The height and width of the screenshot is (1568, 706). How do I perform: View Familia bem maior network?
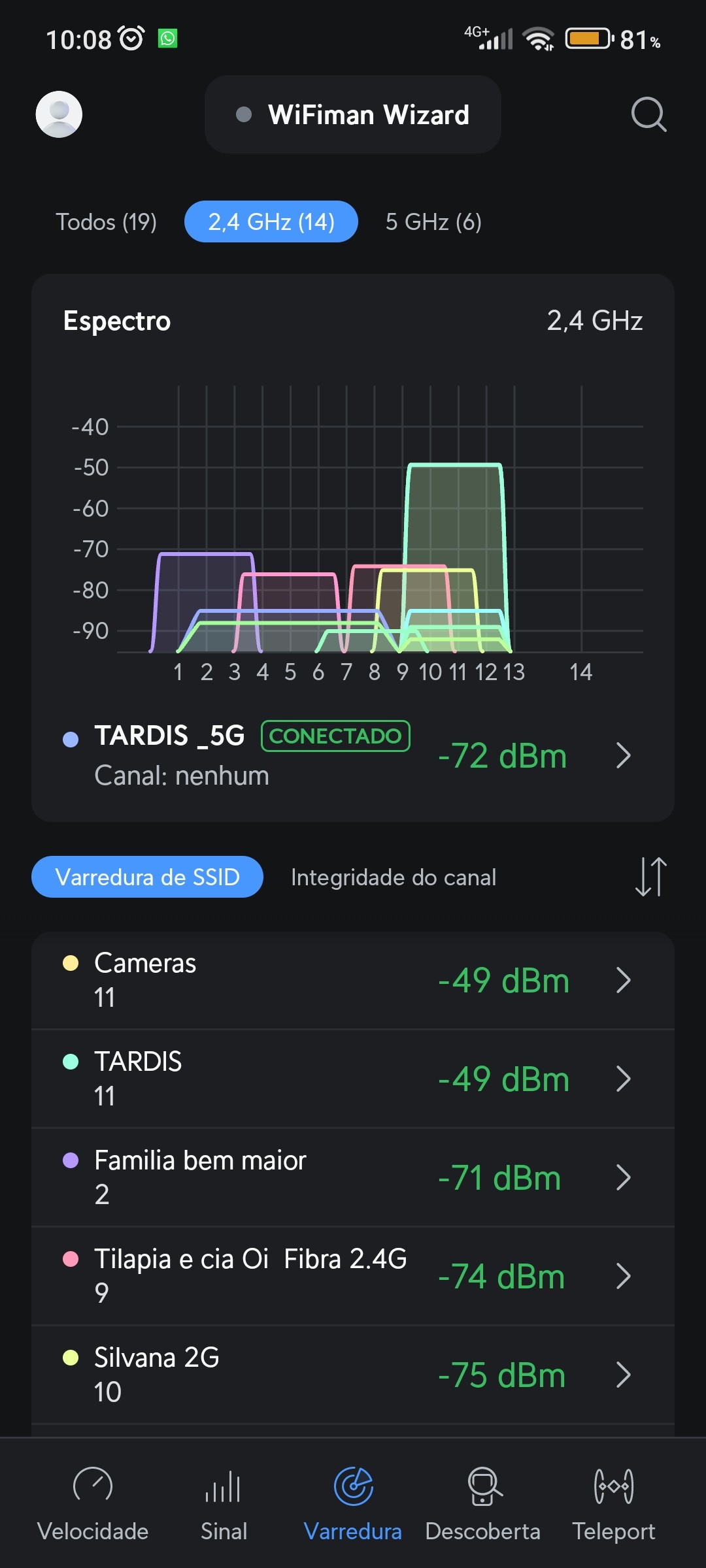[x=353, y=1177]
